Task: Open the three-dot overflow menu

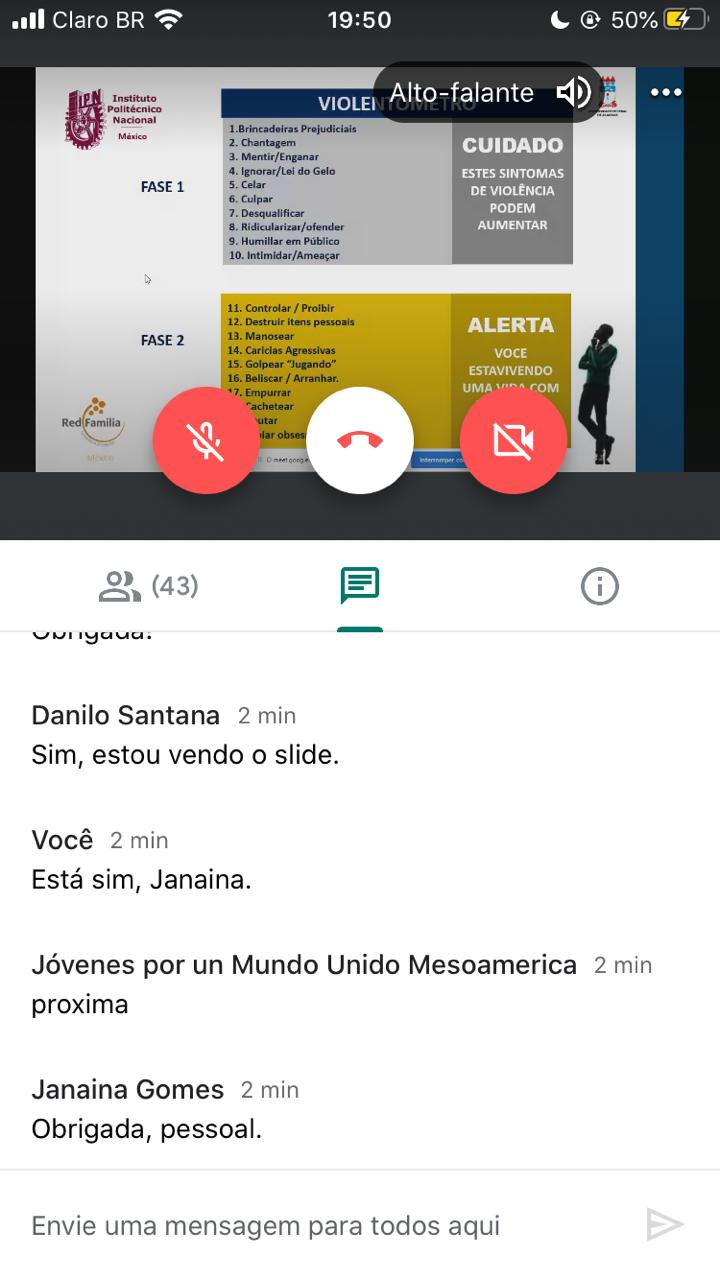Action: point(666,93)
